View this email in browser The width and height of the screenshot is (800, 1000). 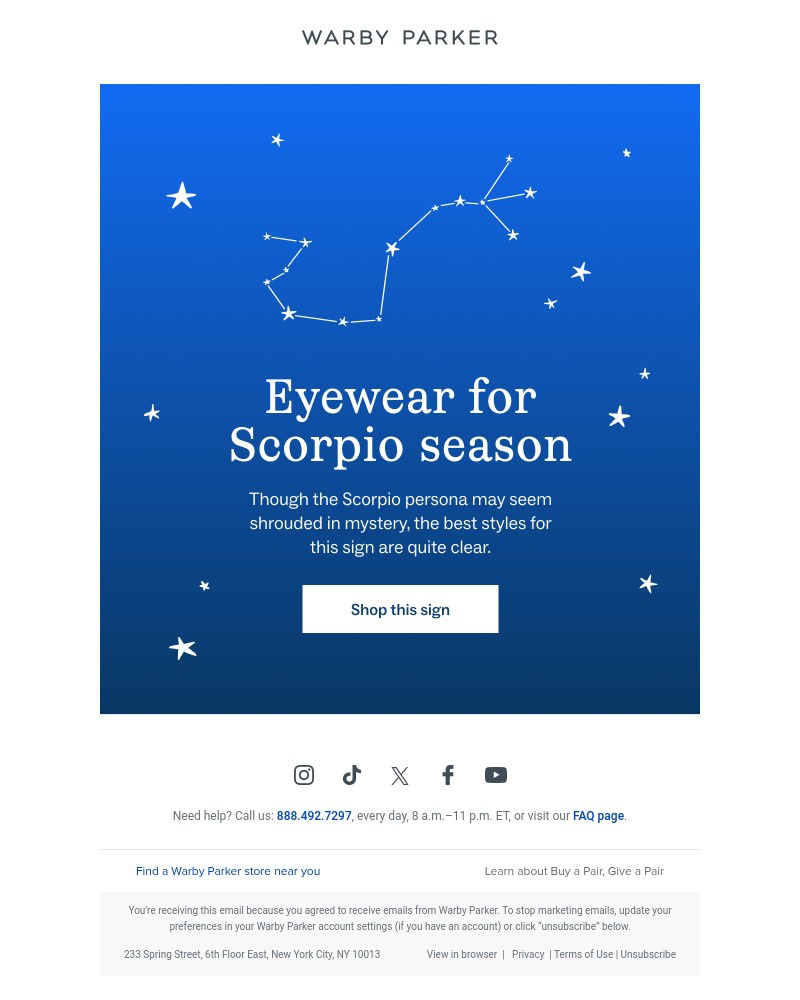tap(461, 954)
